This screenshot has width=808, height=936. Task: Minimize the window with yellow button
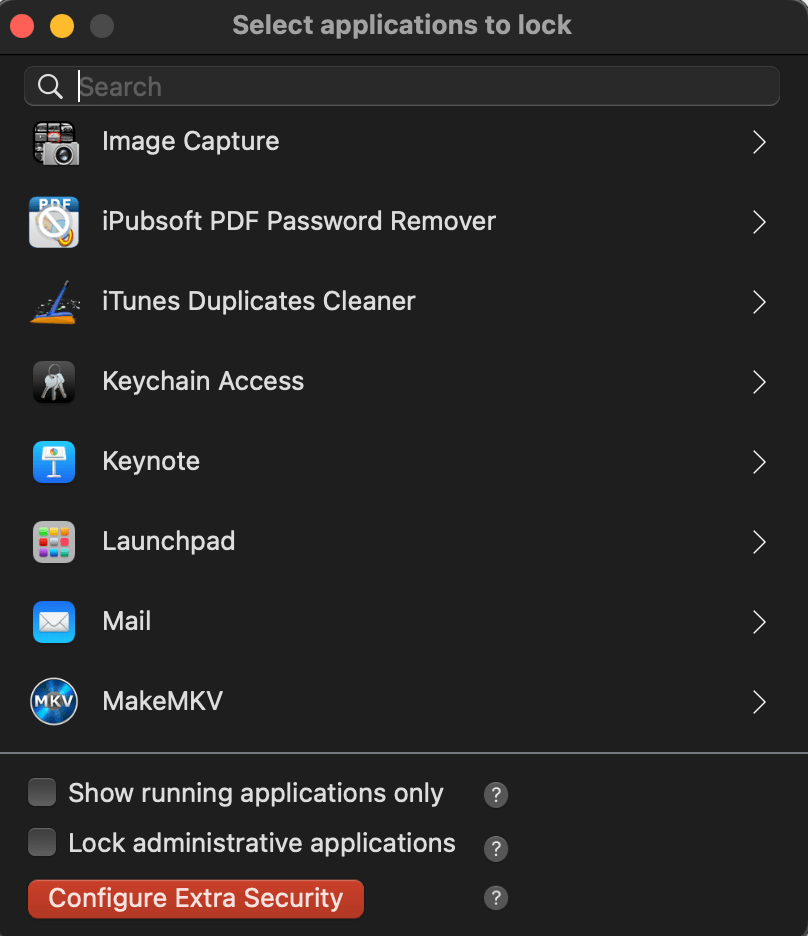[62, 26]
